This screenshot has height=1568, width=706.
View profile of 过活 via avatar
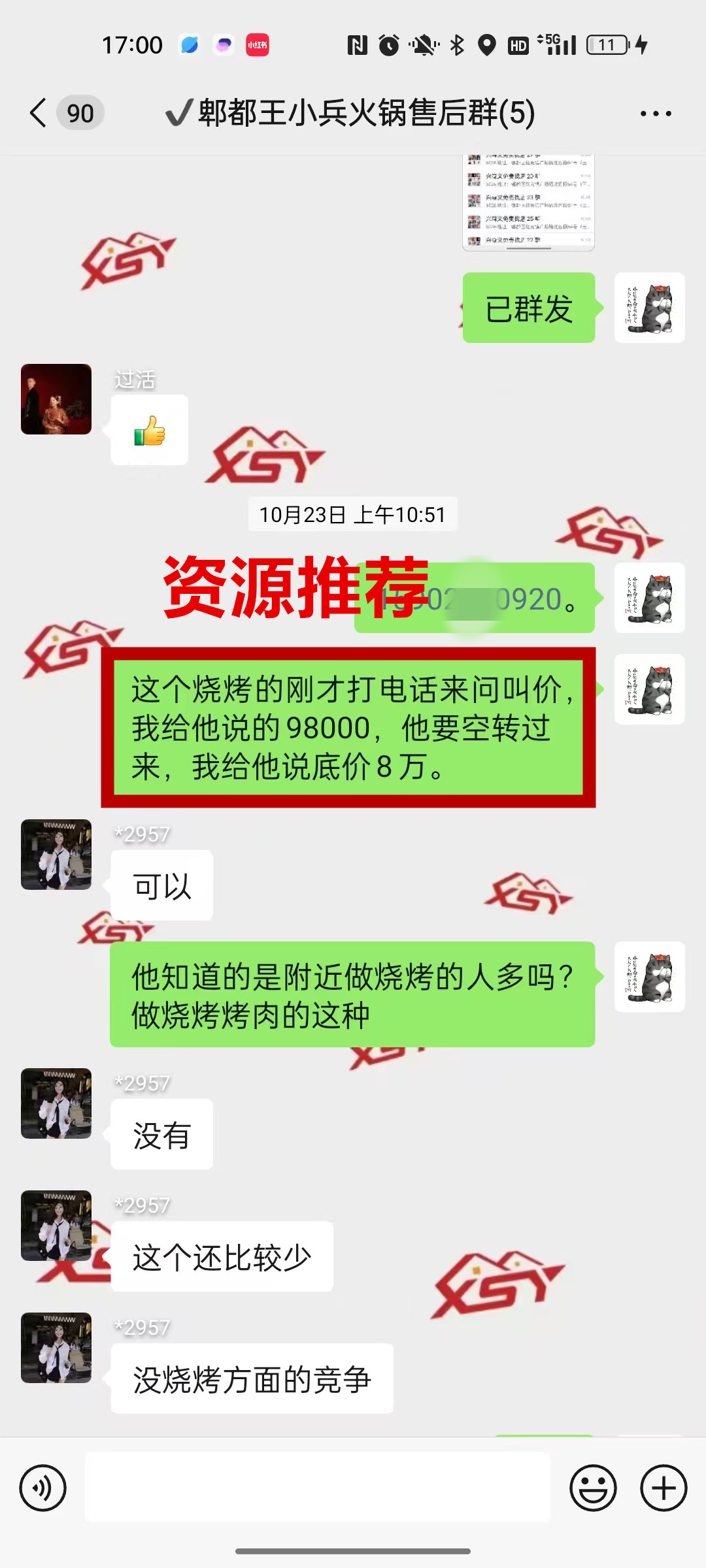click(56, 399)
